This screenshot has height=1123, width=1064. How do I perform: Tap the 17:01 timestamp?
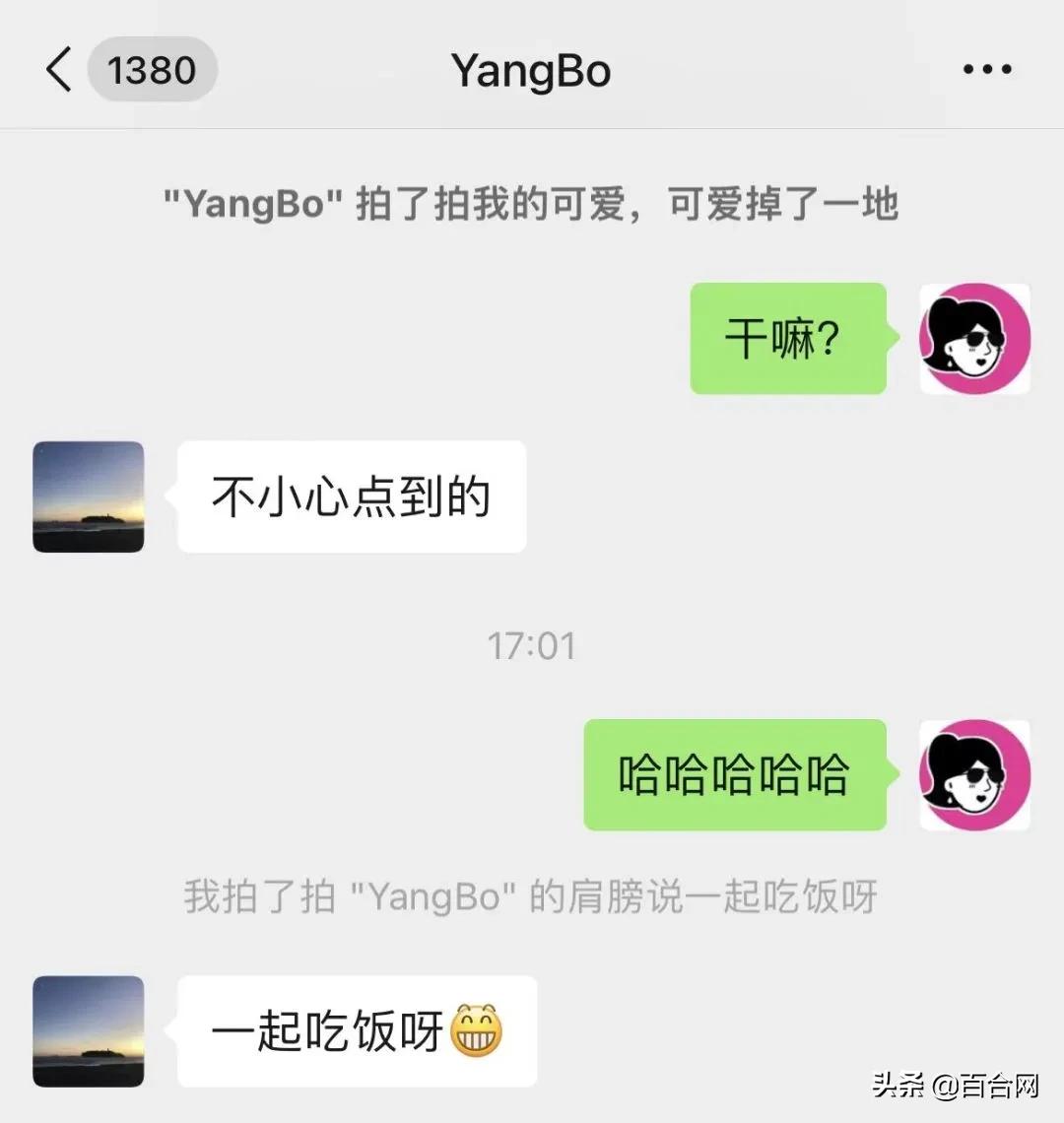tap(531, 645)
